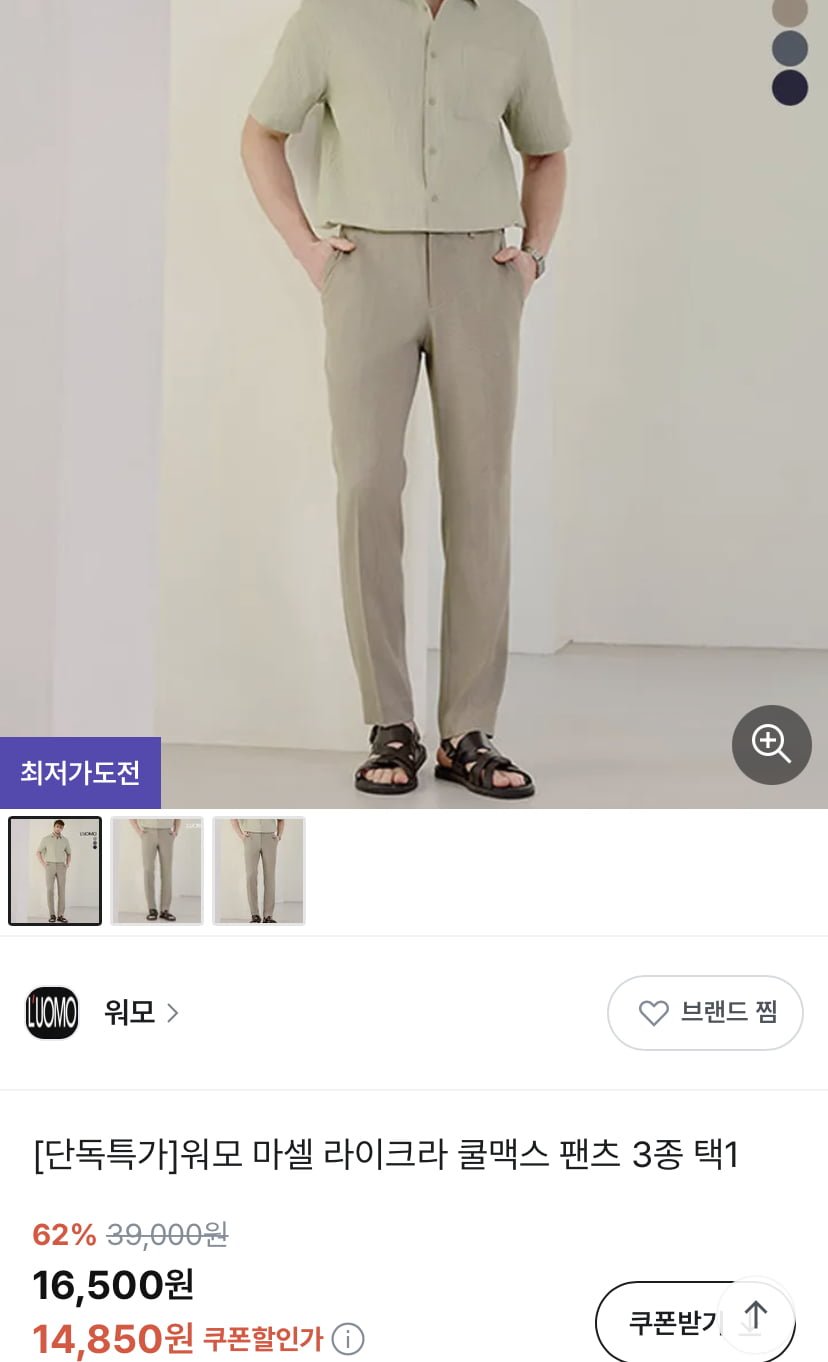Enlarge the main product photo
Screen dimensions: 828x1362
tap(414, 400)
